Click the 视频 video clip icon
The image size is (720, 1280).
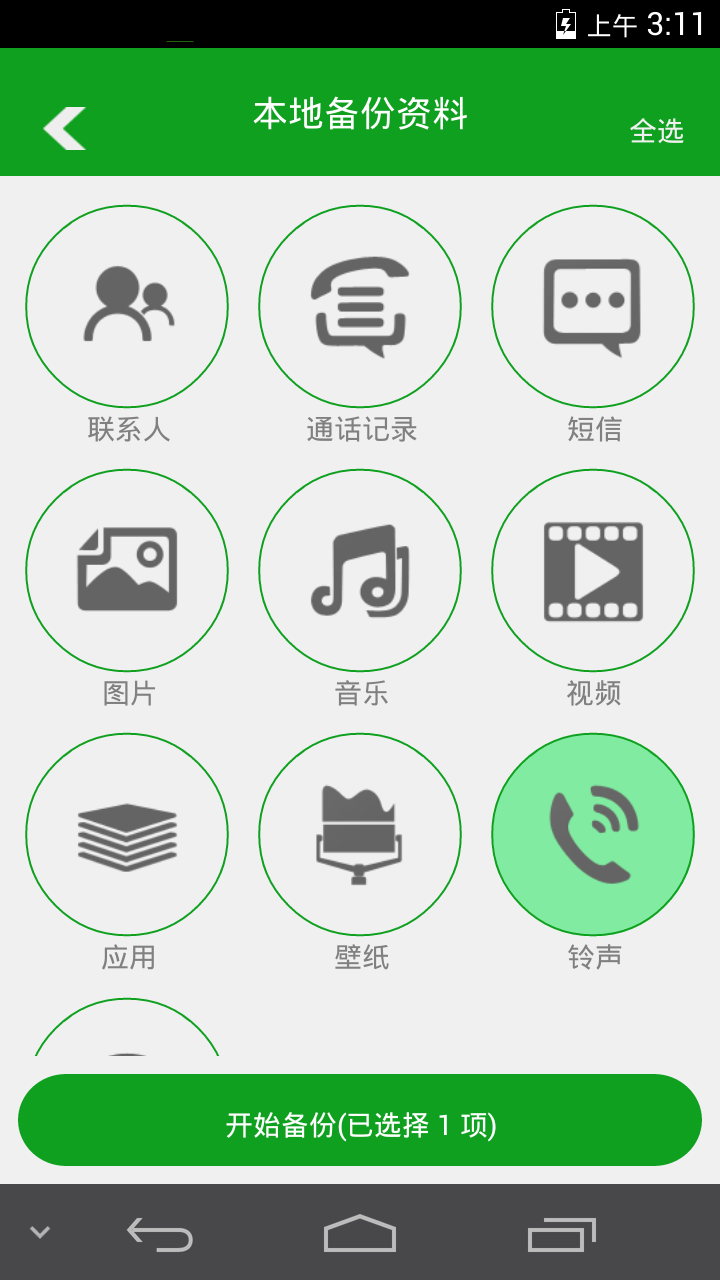coord(592,570)
